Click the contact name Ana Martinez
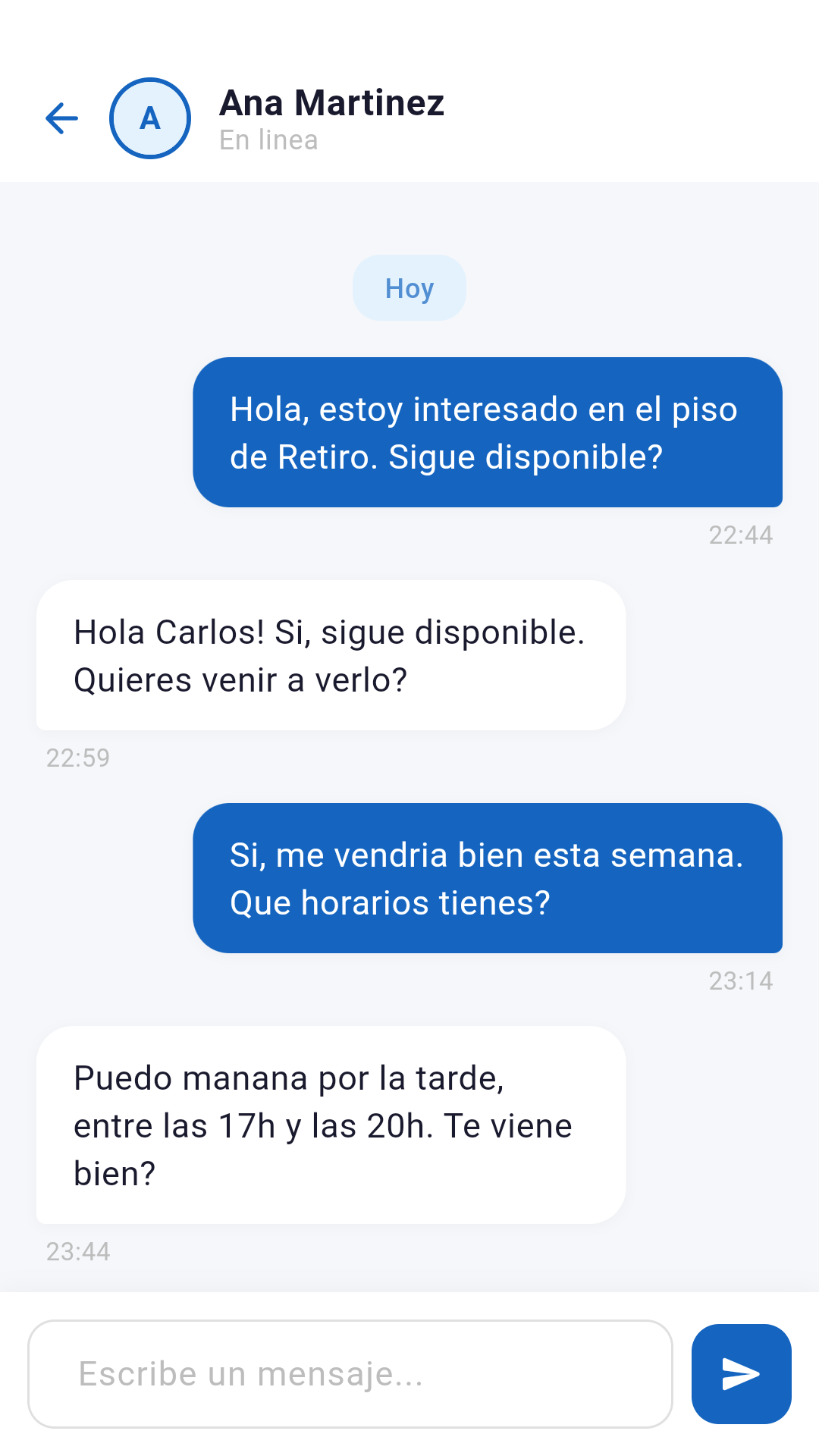Screen dimensions: 819x1456 click(x=332, y=104)
